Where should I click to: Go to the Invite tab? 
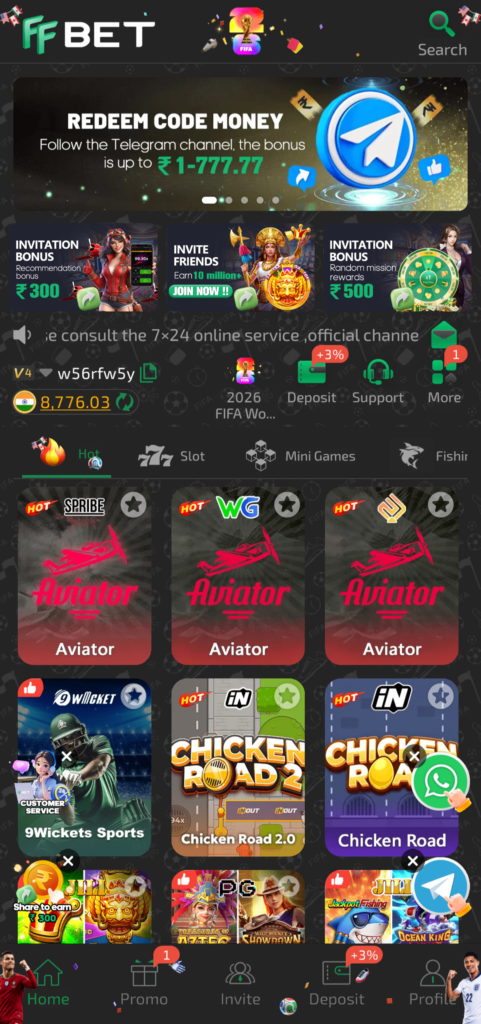point(240,983)
